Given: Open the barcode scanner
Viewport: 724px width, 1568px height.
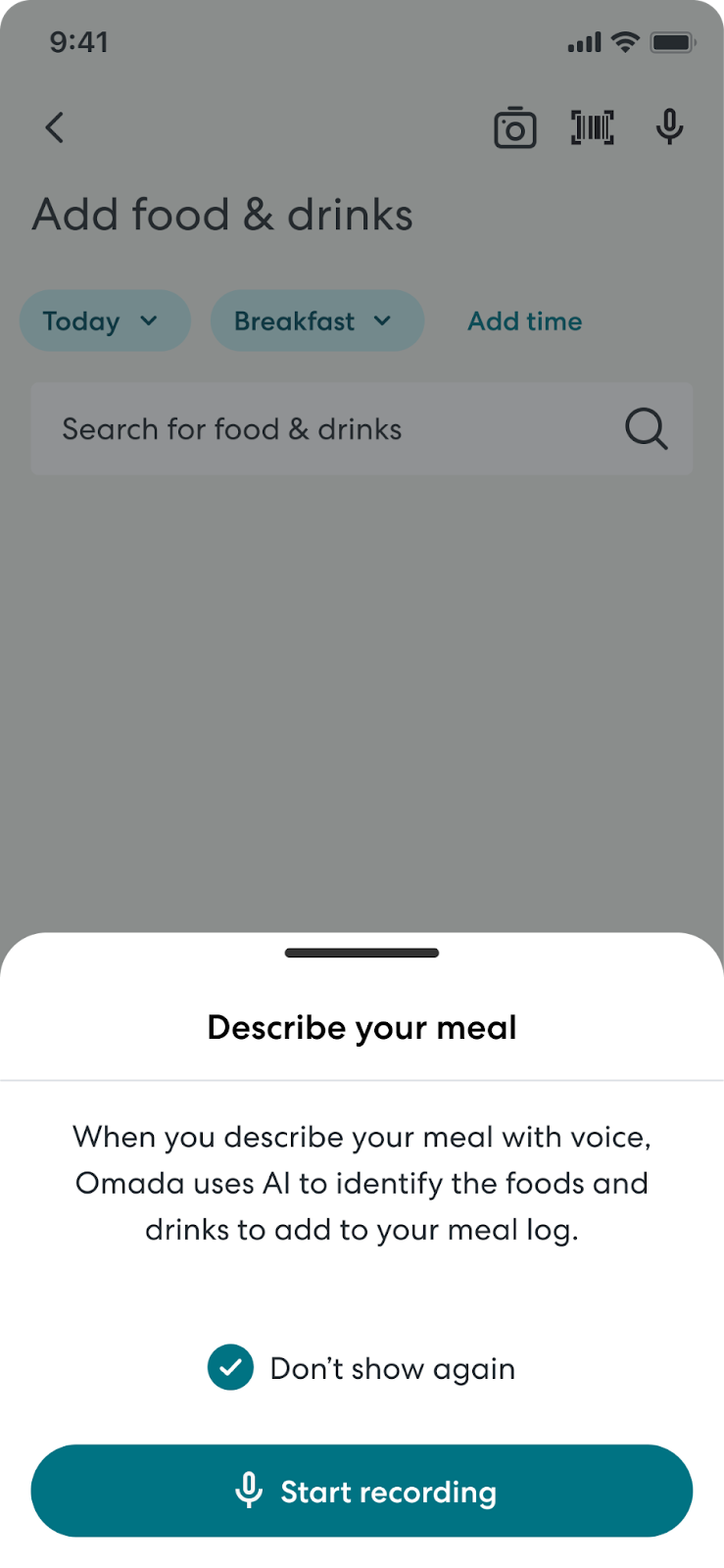Looking at the screenshot, I should point(593,127).
